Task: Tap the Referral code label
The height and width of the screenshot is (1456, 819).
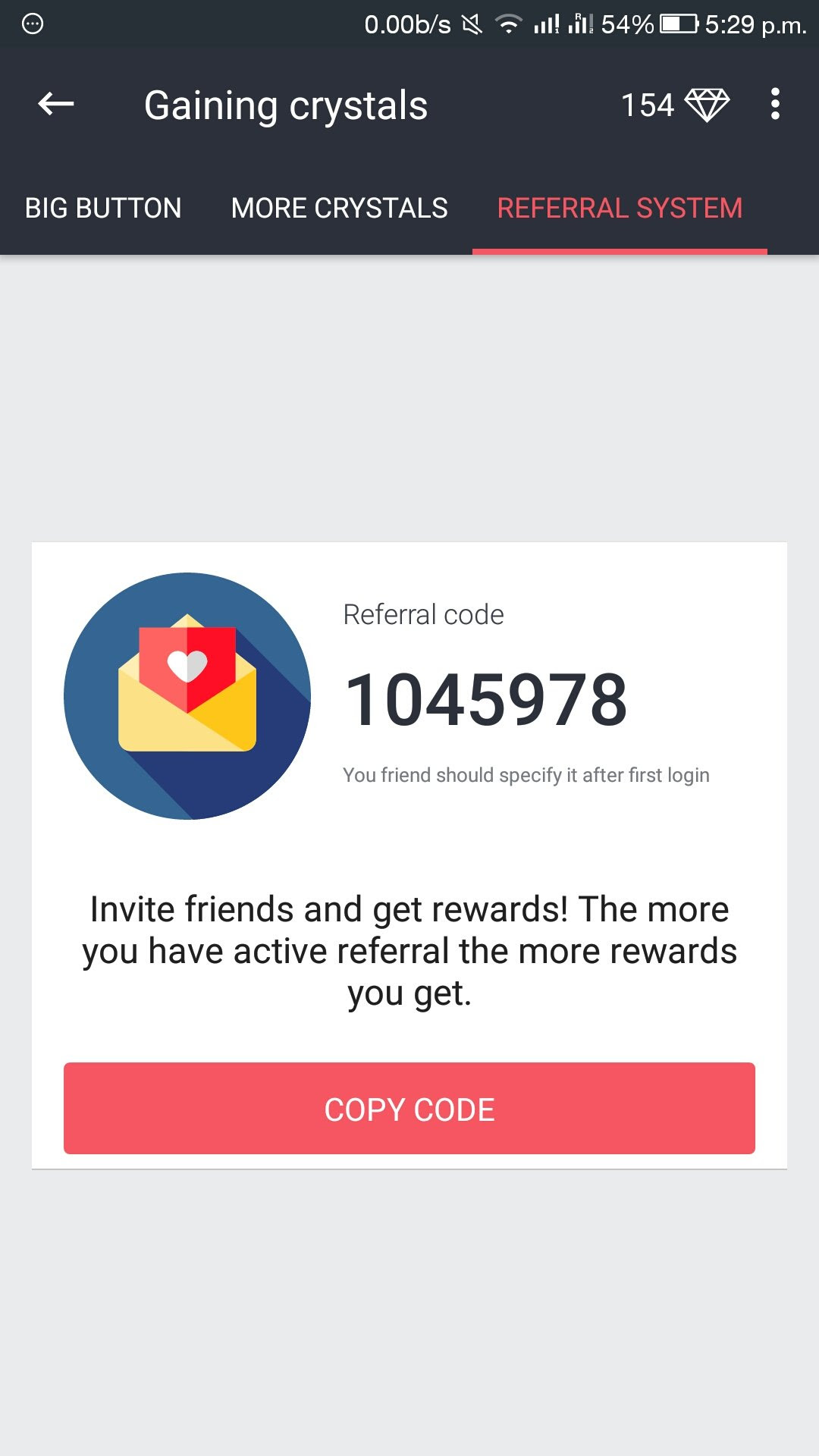Action: (x=423, y=615)
